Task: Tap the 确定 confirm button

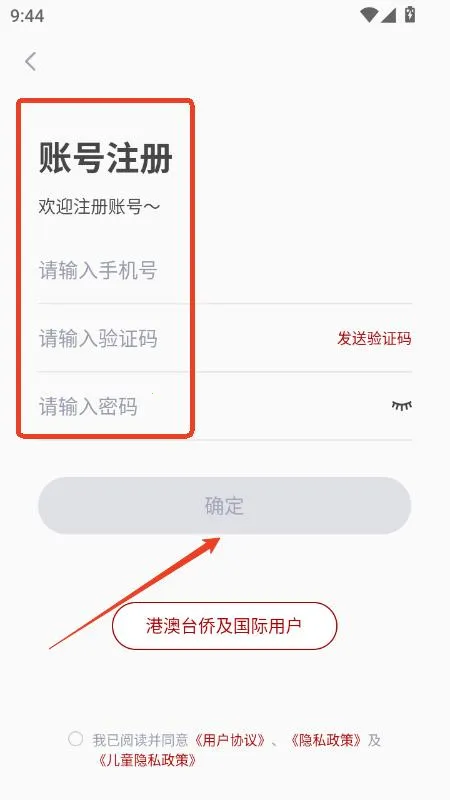Action: tap(224, 506)
